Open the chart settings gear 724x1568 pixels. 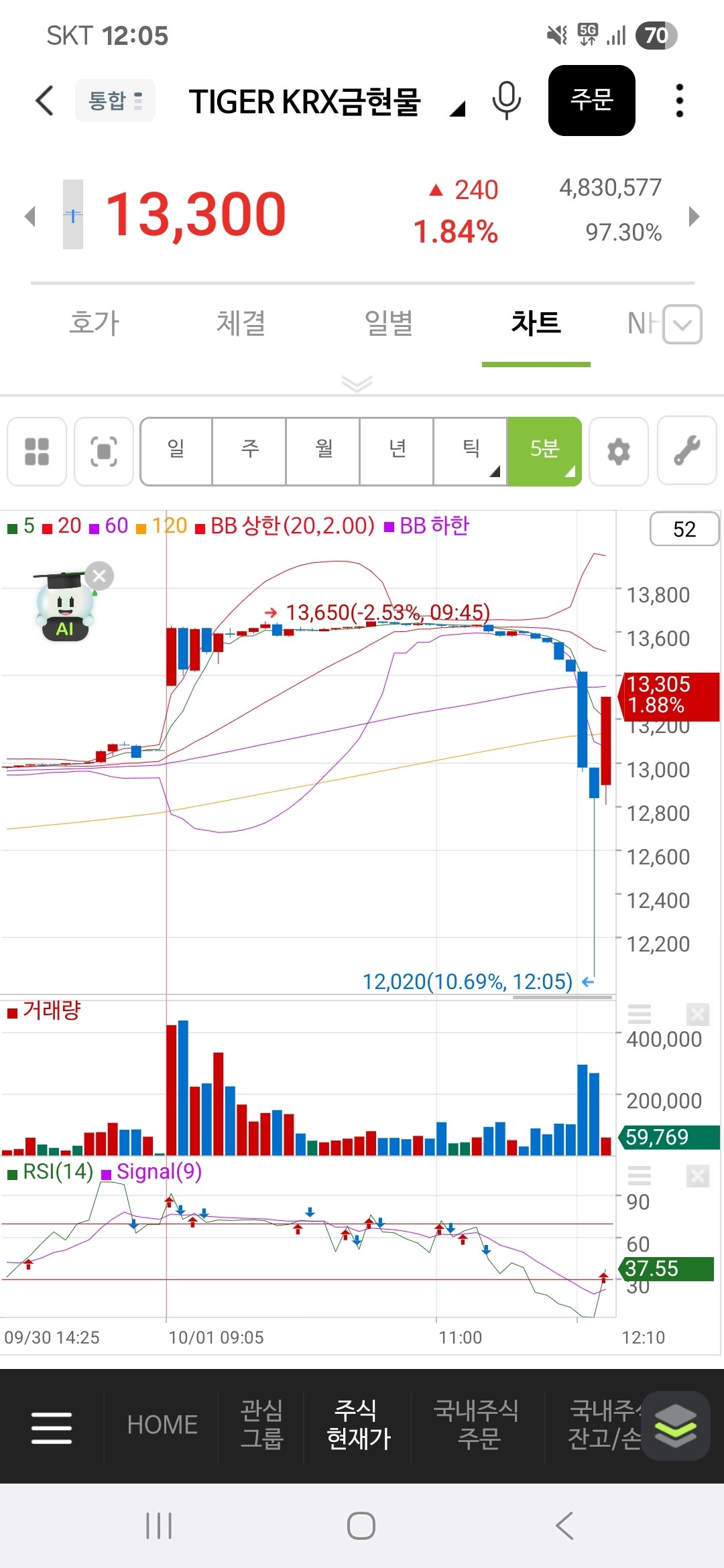[618, 451]
